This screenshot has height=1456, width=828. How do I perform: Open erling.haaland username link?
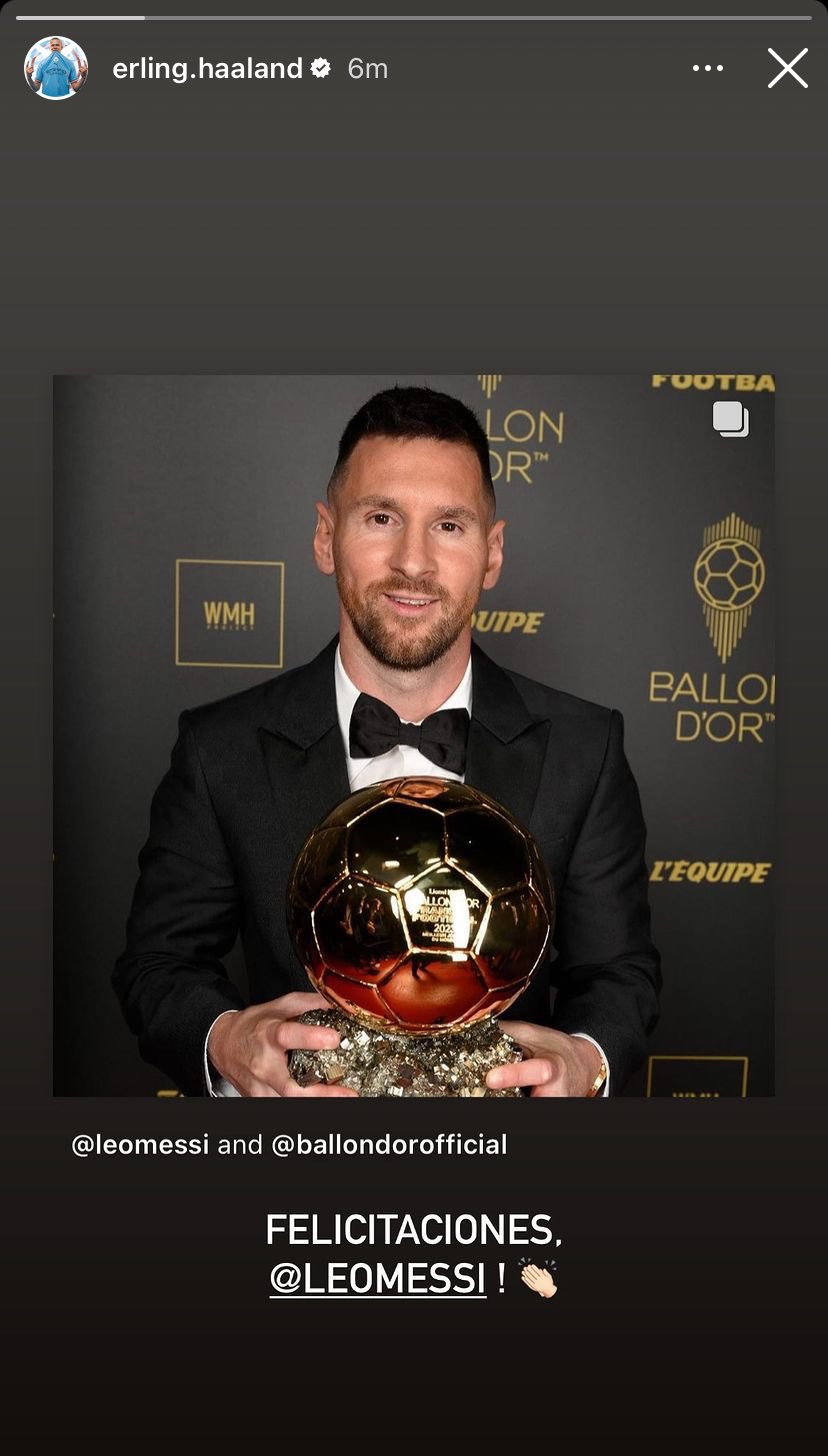207,69
